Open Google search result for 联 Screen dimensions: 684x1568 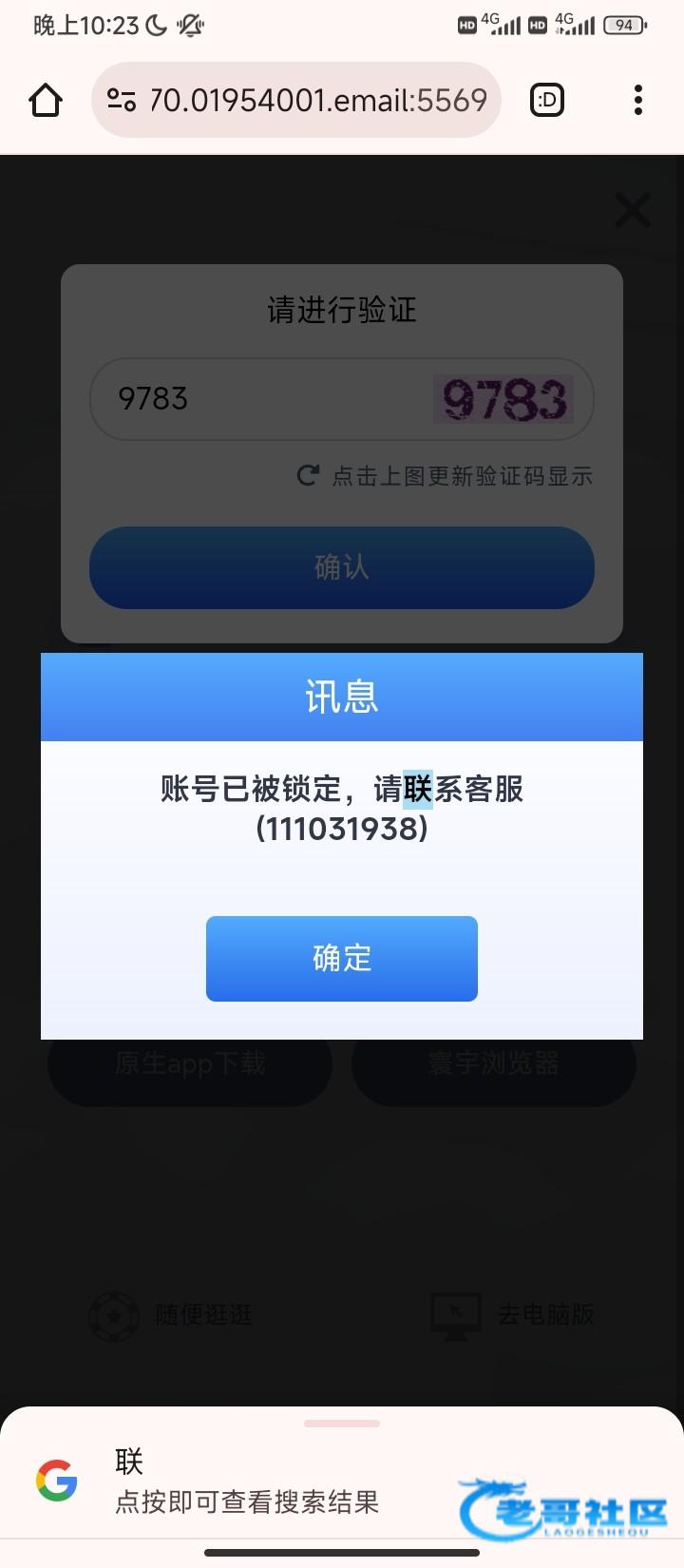point(247,1482)
